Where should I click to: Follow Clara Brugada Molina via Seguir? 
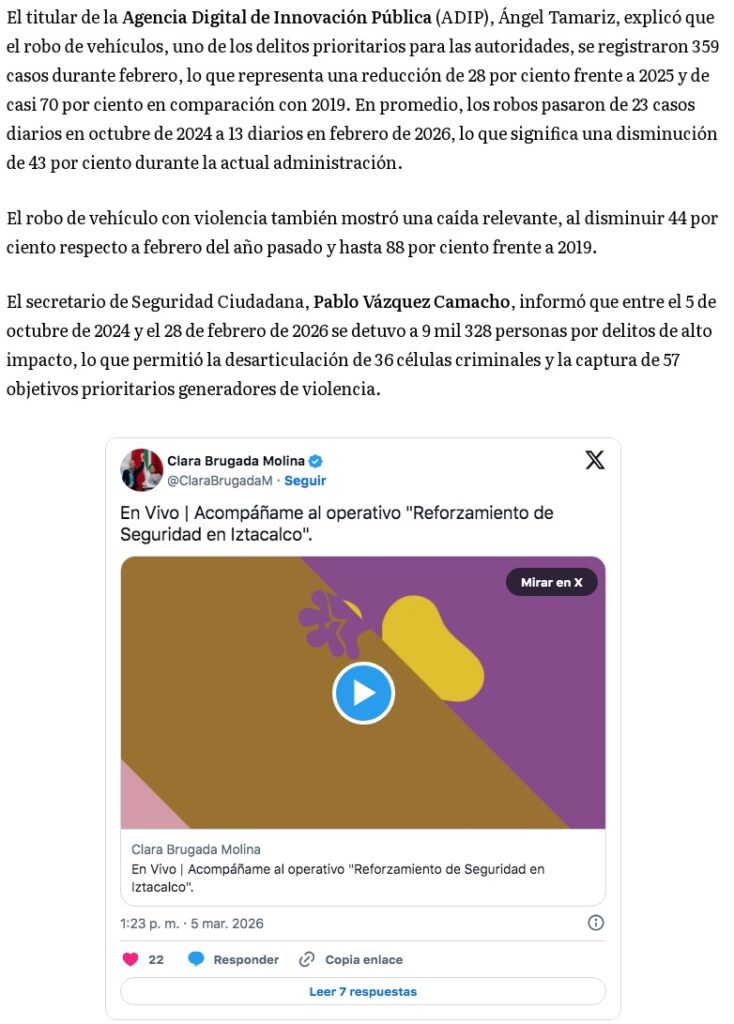[305, 480]
